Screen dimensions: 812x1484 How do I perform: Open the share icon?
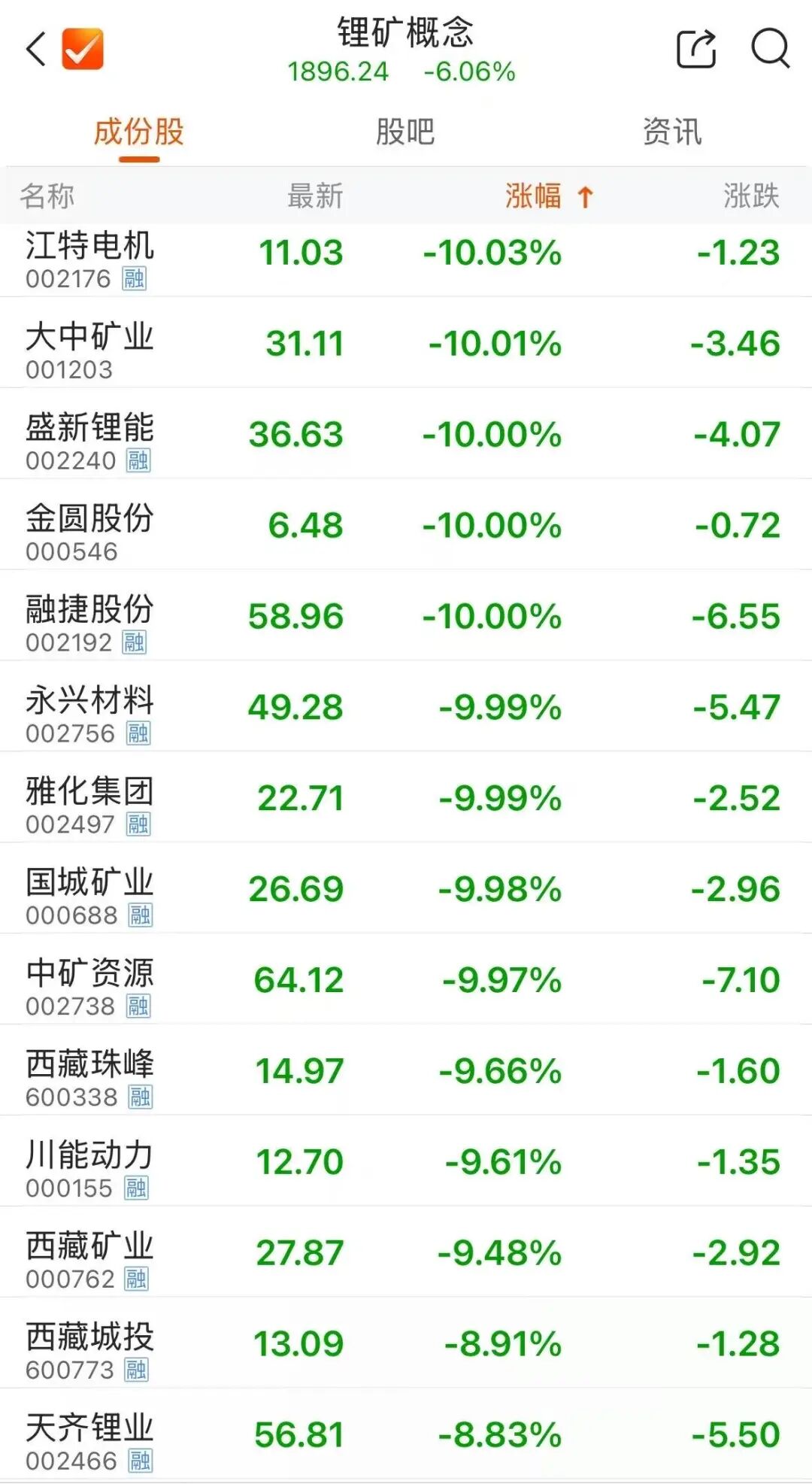[698, 48]
